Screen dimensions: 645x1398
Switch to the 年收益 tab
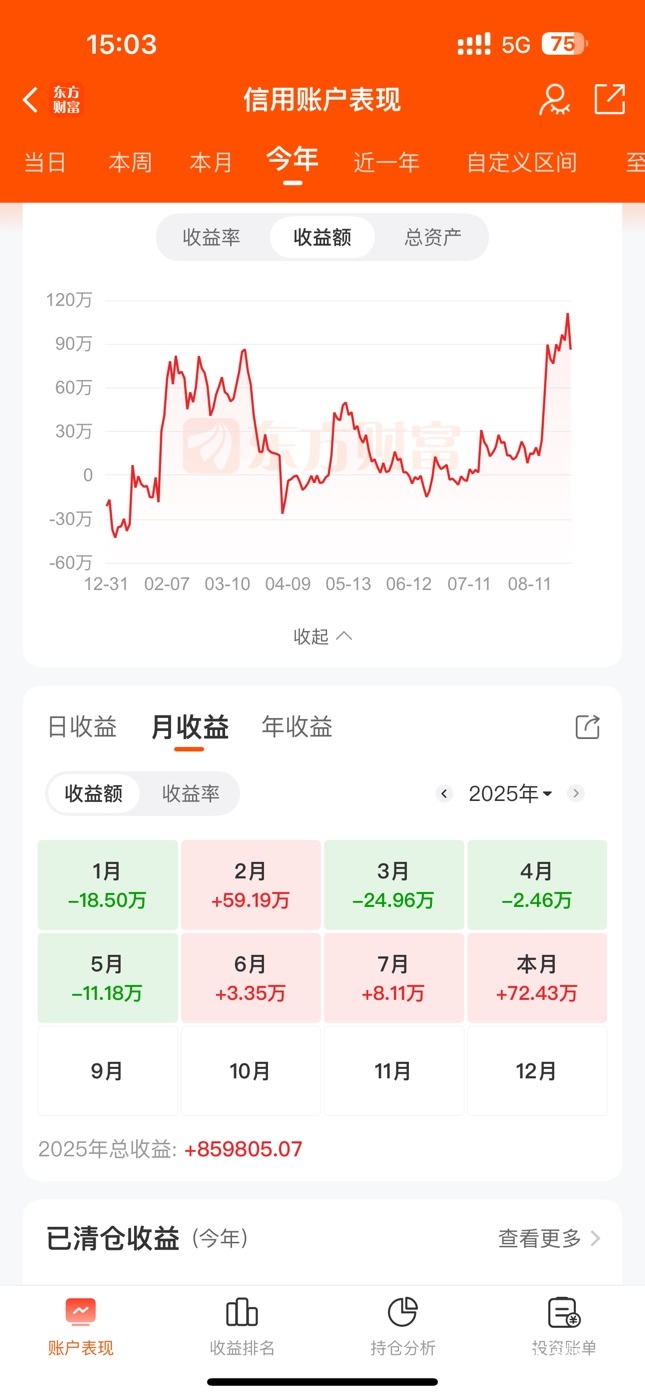tap(297, 727)
